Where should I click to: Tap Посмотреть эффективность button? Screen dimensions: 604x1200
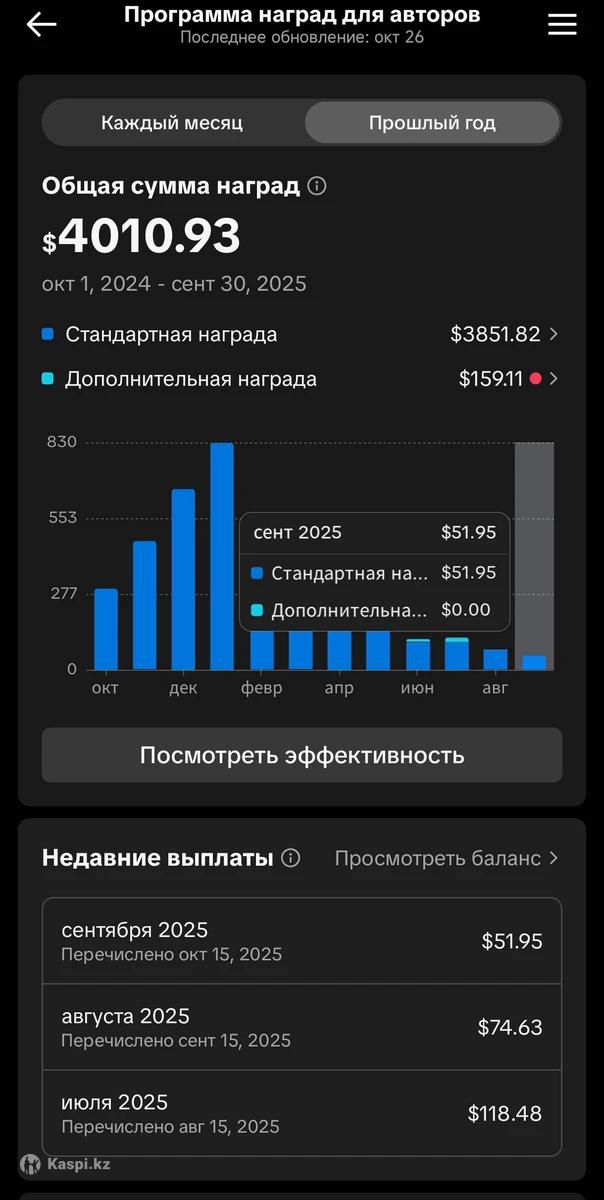point(301,755)
